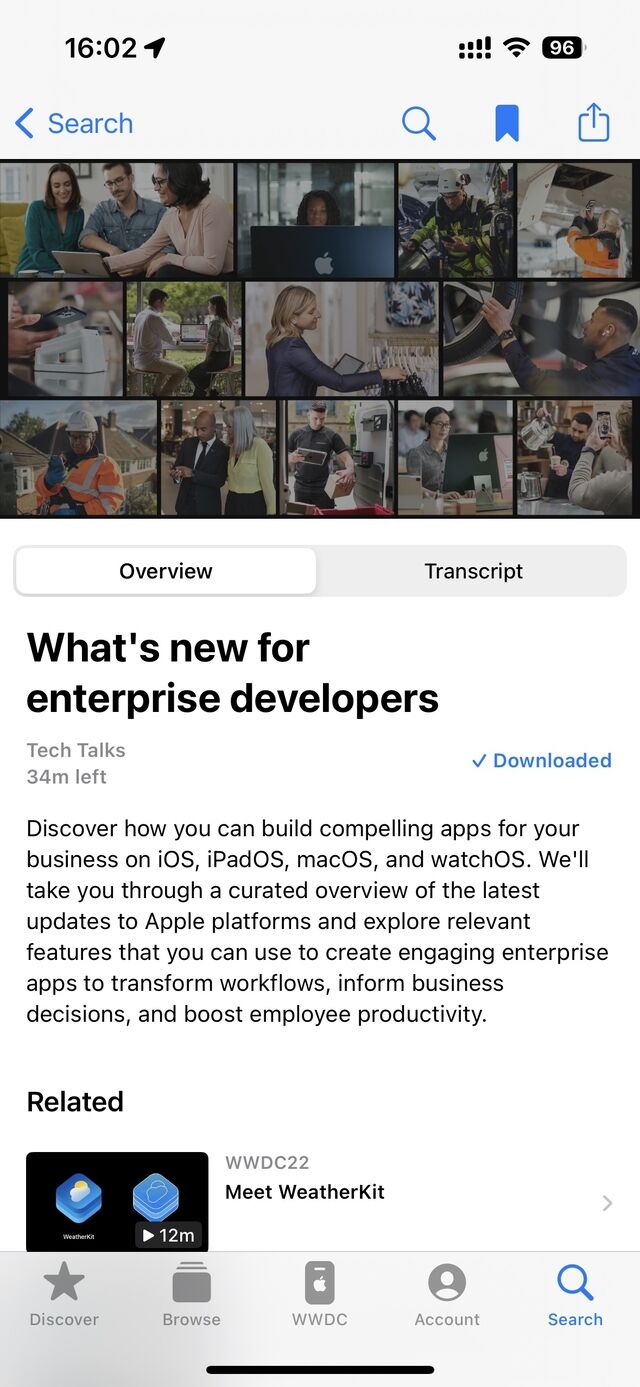Image resolution: width=640 pixels, height=1387 pixels.
Task: Switch to the Transcript segment
Action: point(473,571)
